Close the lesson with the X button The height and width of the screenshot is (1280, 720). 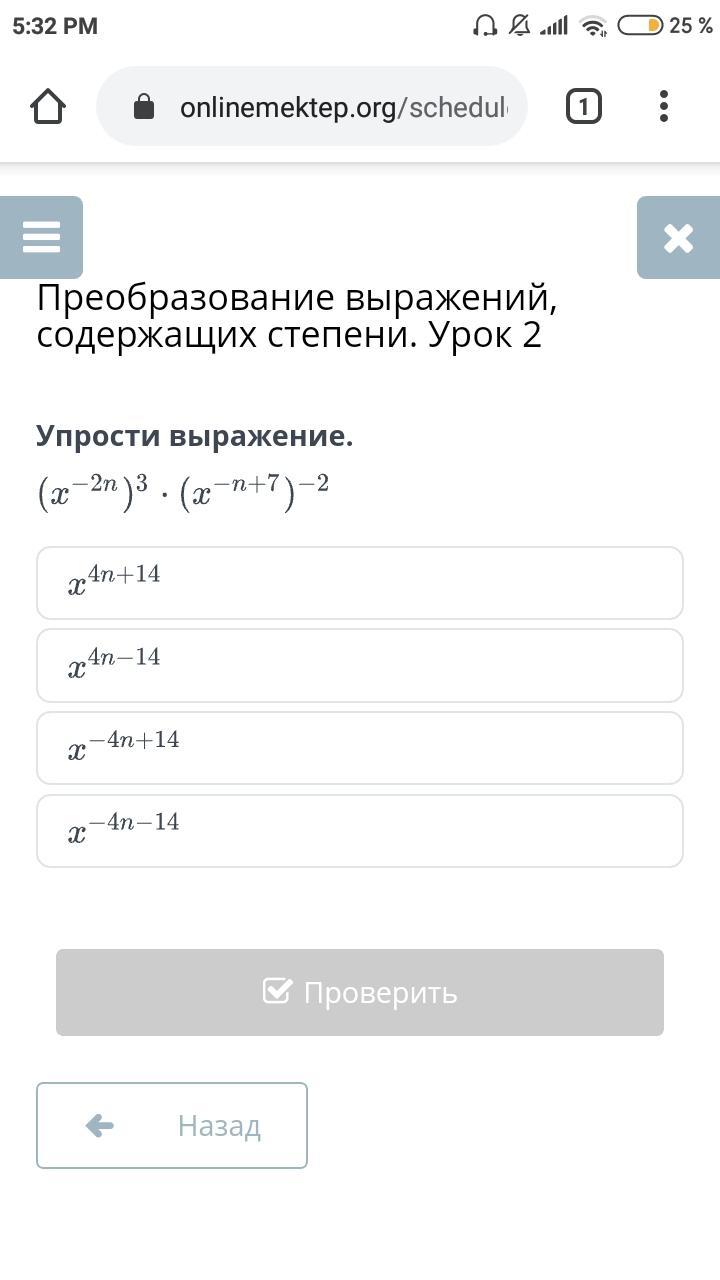coord(678,237)
